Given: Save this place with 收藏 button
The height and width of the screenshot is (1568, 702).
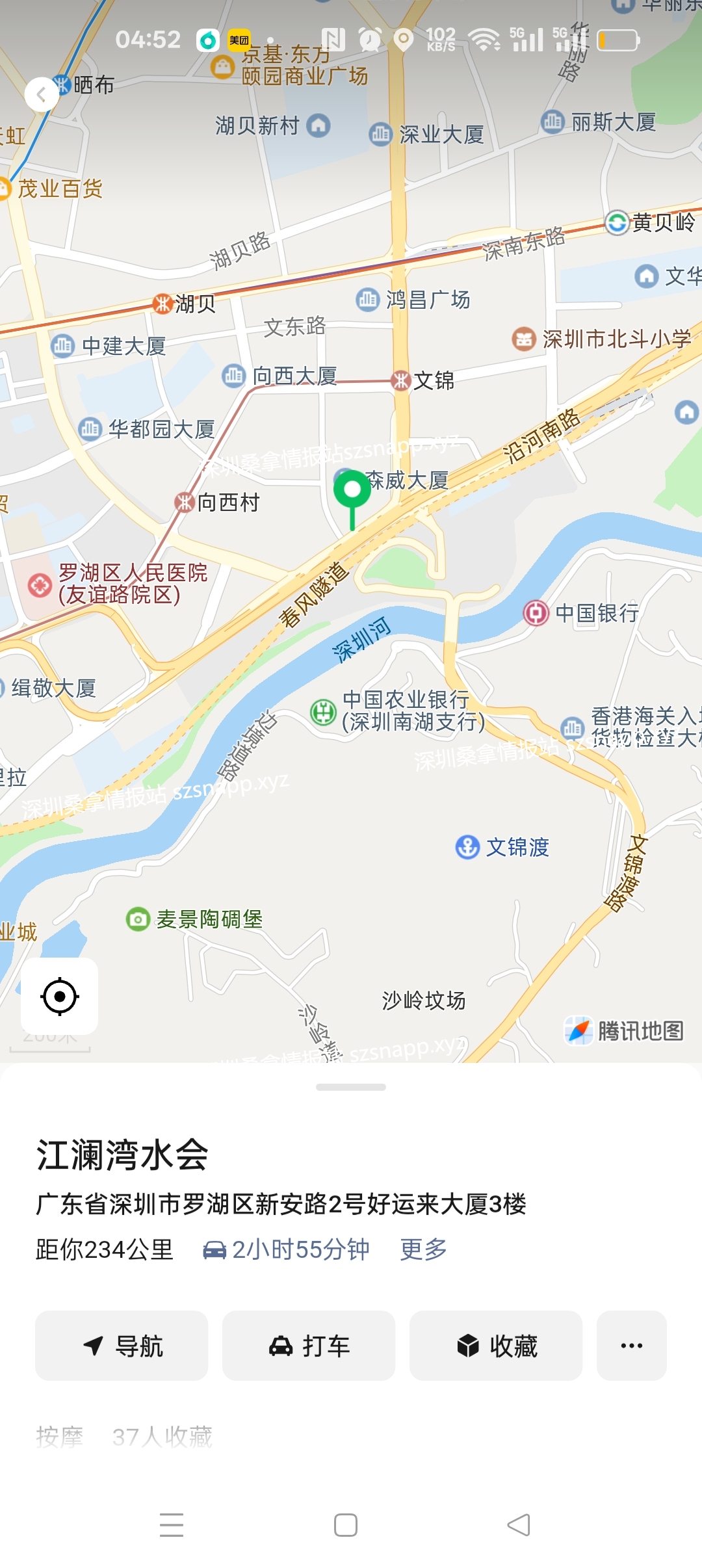Looking at the screenshot, I should tap(496, 1346).
